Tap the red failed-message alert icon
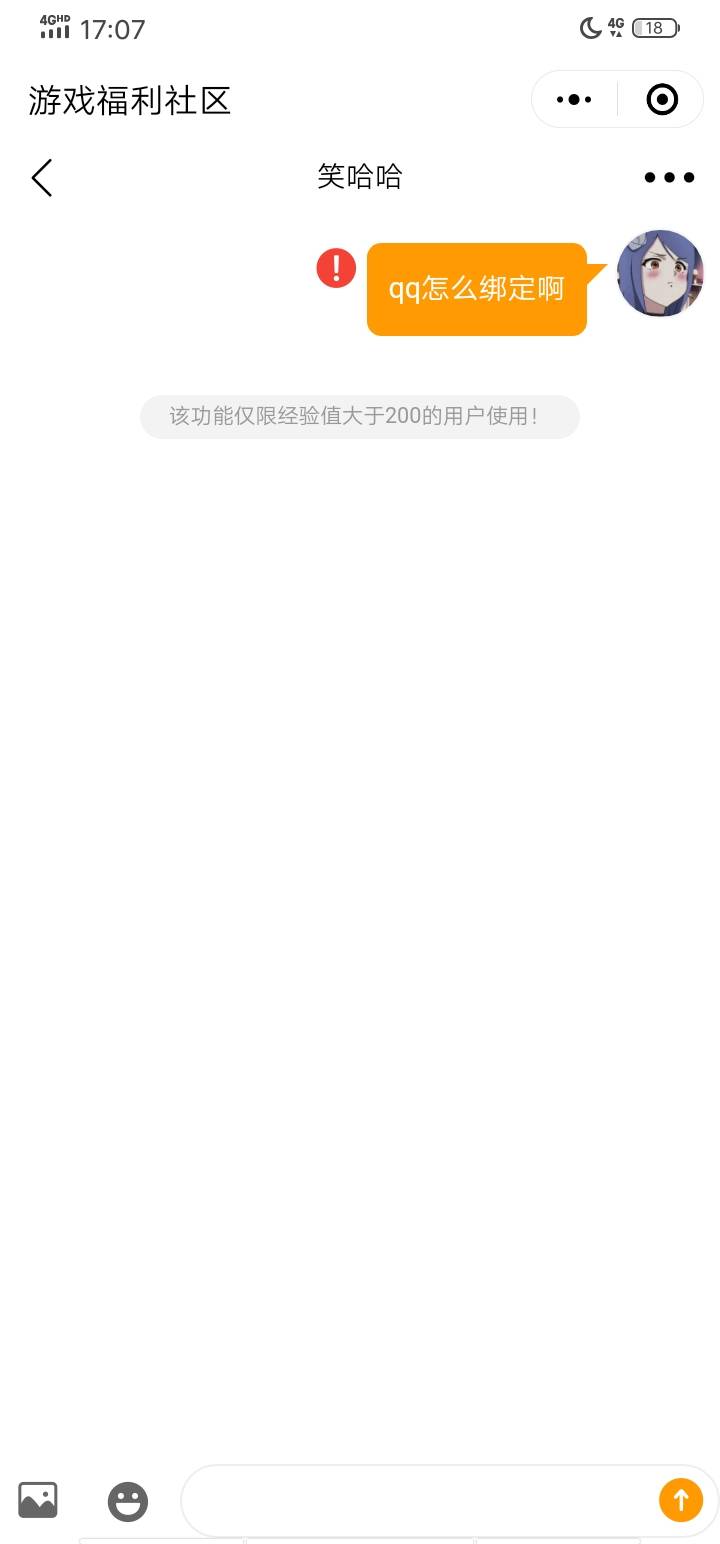 click(x=336, y=268)
